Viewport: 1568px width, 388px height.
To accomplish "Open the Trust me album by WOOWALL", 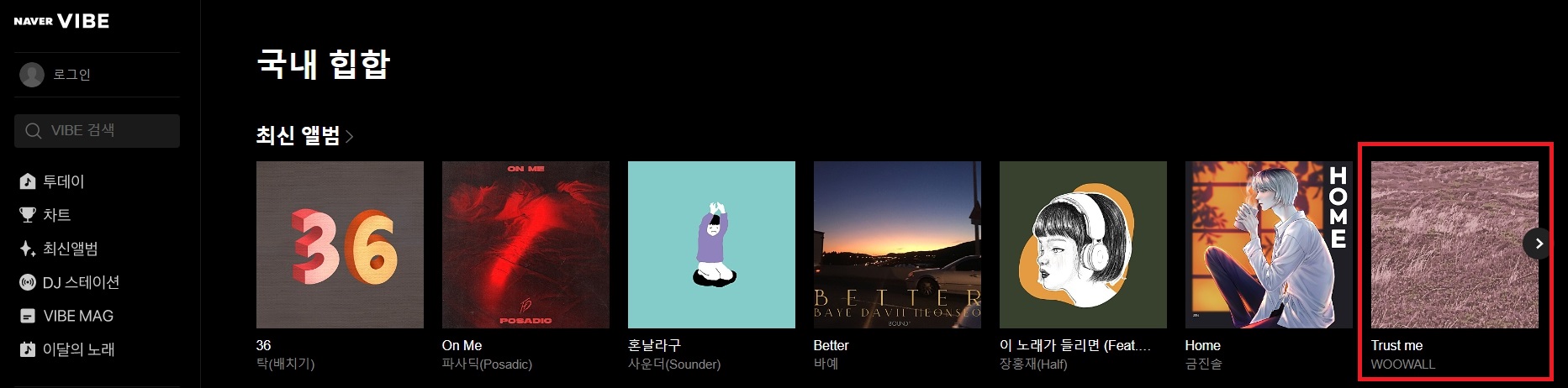I will click(x=1446, y=244).
